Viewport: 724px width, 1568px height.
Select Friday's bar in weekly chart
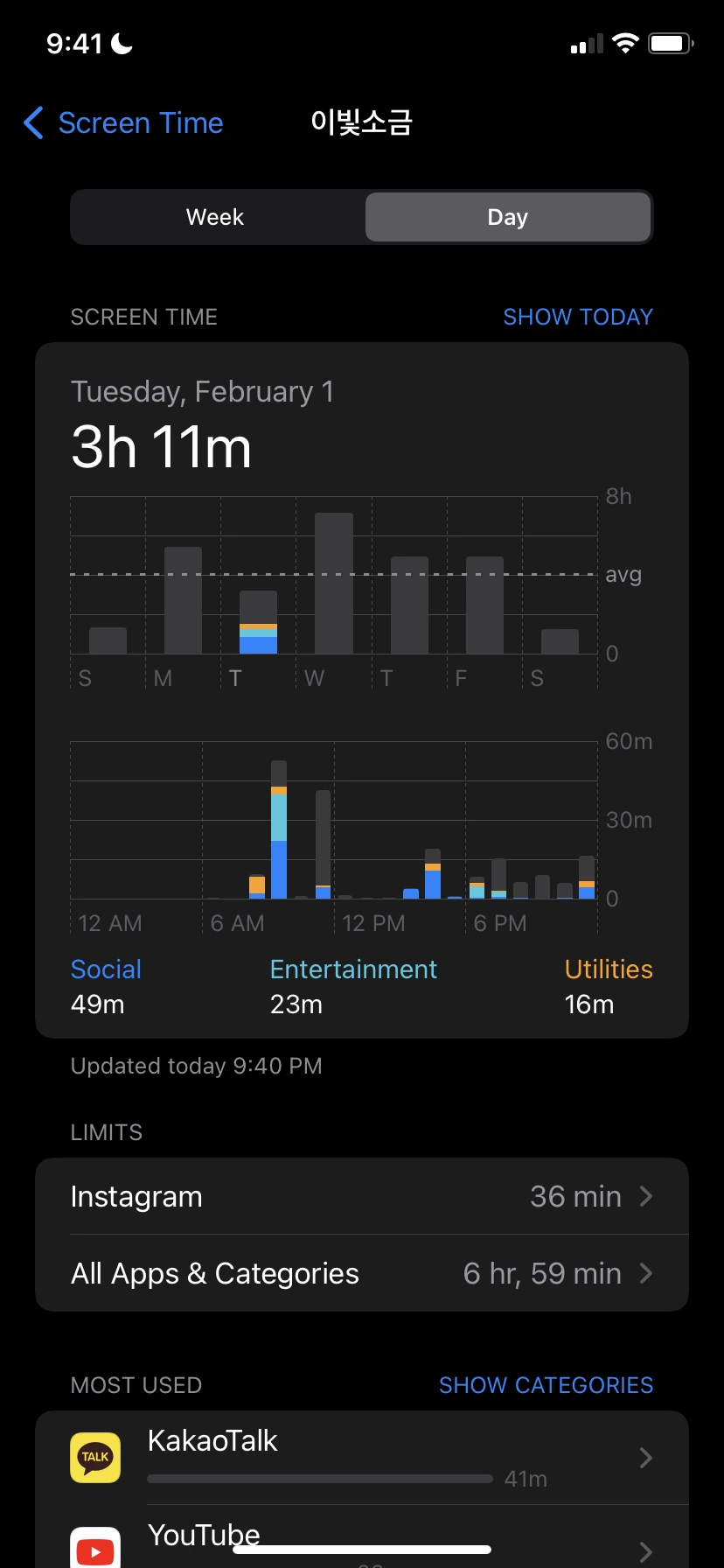coord(484,605)
